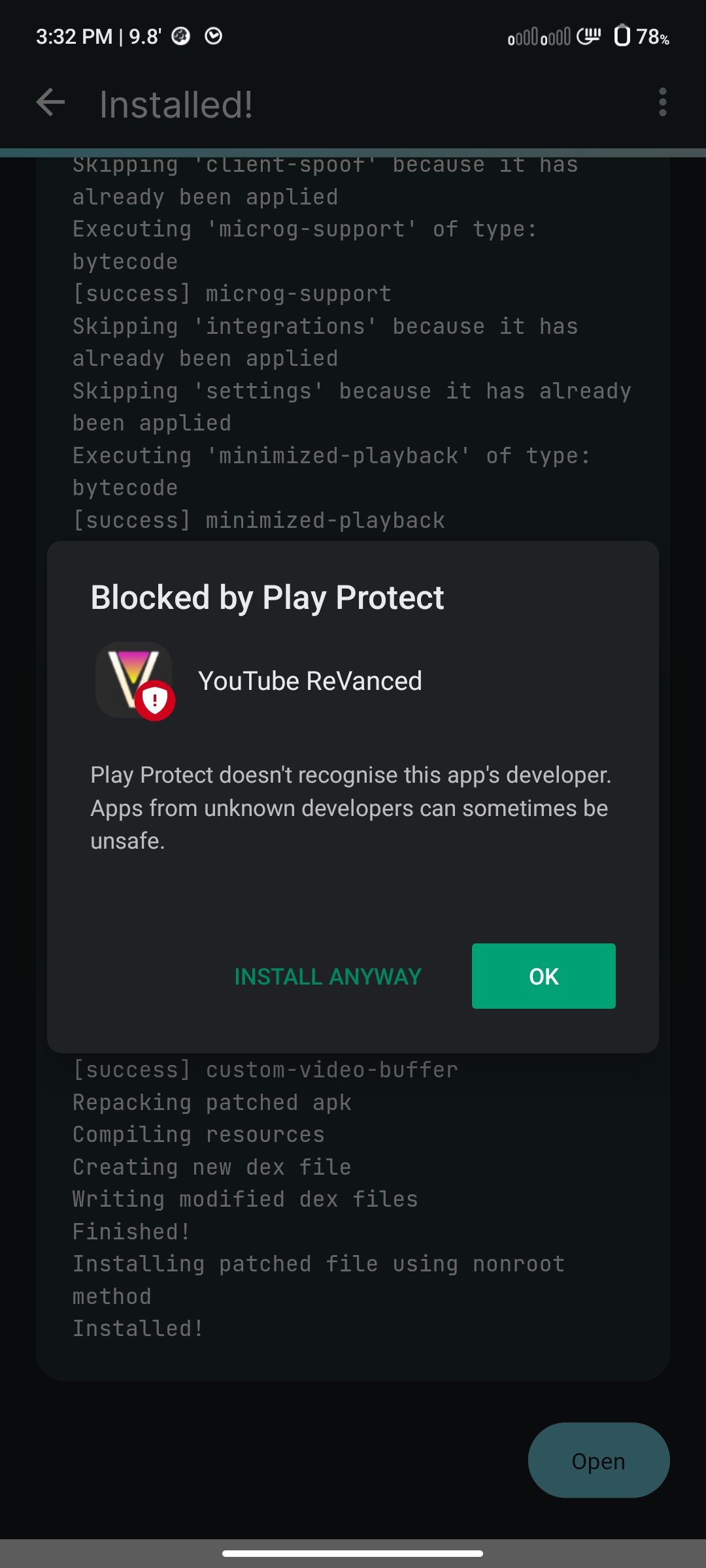Tap the Open button
This screenshot has width=706, height=1568.
click(x=599, y=1461)
